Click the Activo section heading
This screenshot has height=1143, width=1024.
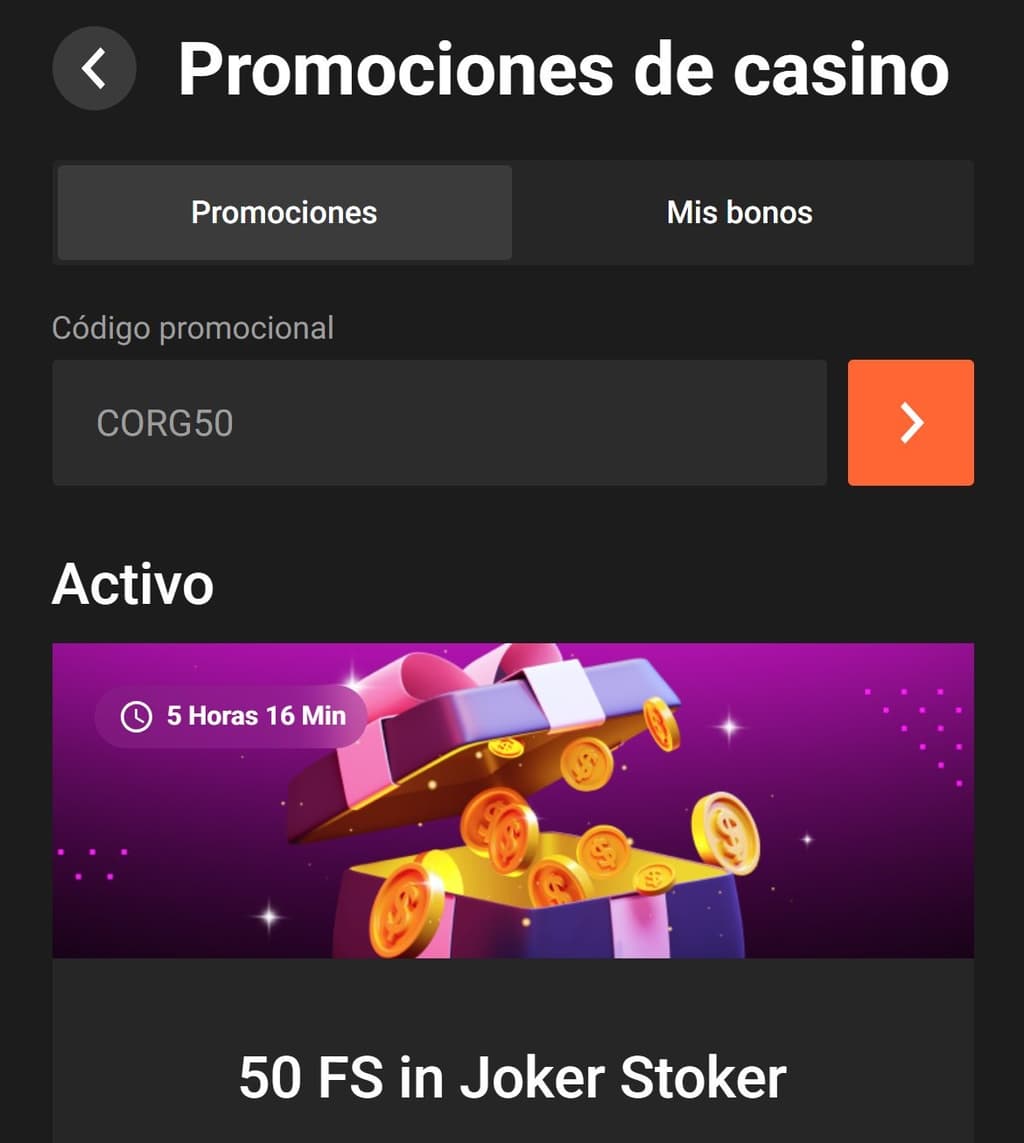[x=132, y=584]
